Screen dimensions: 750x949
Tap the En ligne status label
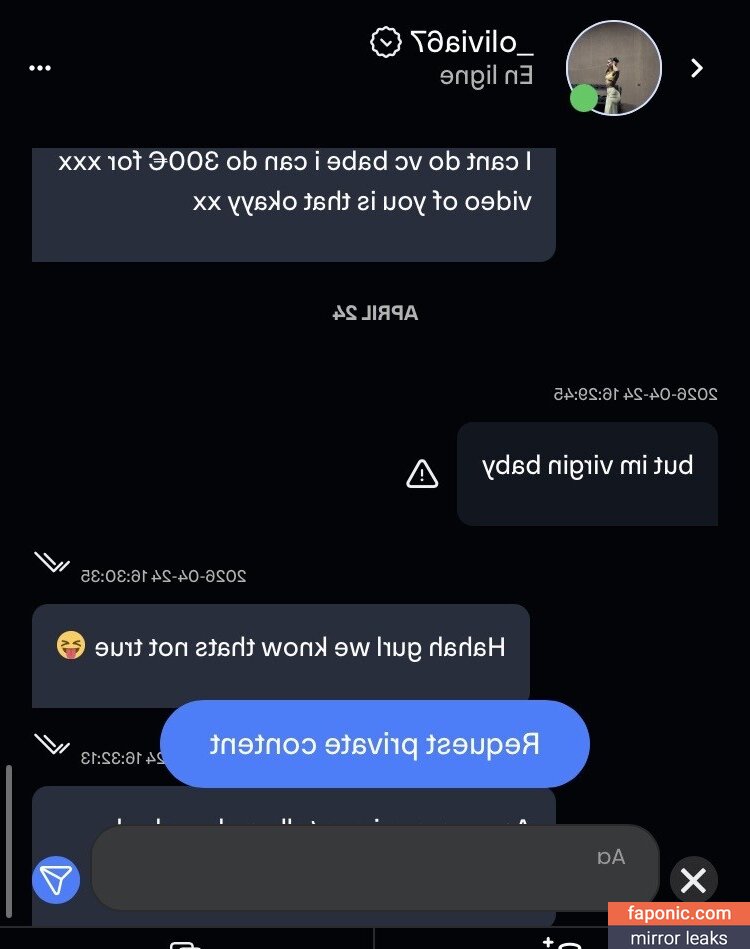(x=489, y=73)
